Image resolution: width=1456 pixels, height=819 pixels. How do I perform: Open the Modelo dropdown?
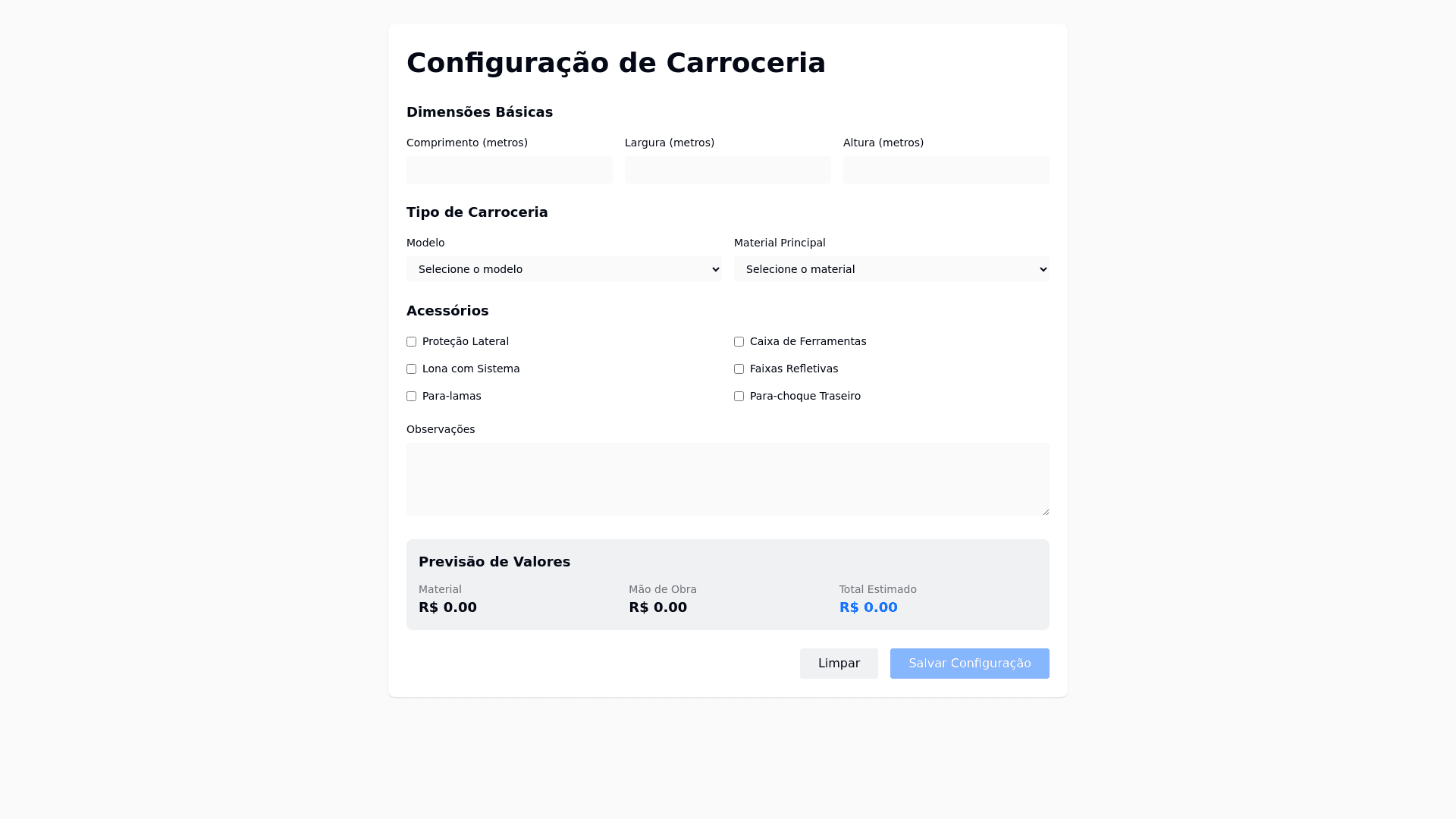(563, 269)
